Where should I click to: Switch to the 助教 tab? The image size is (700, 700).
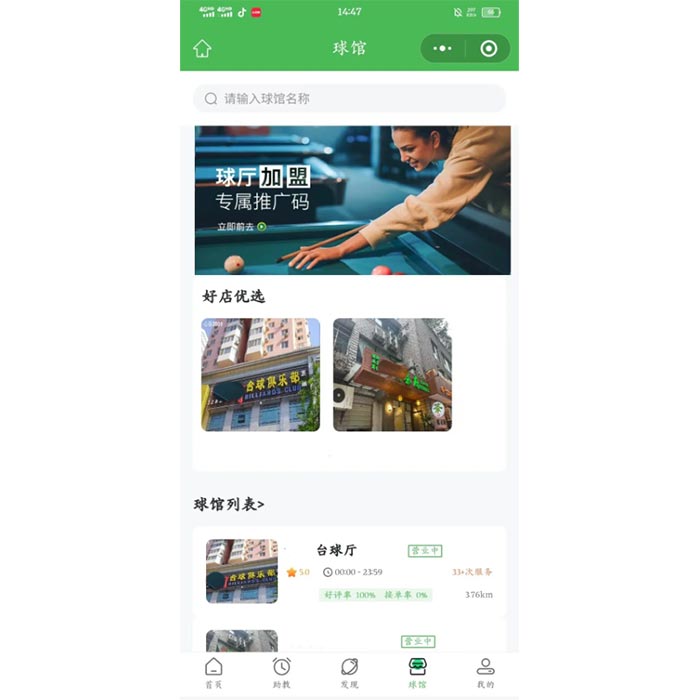click(282, 672)
